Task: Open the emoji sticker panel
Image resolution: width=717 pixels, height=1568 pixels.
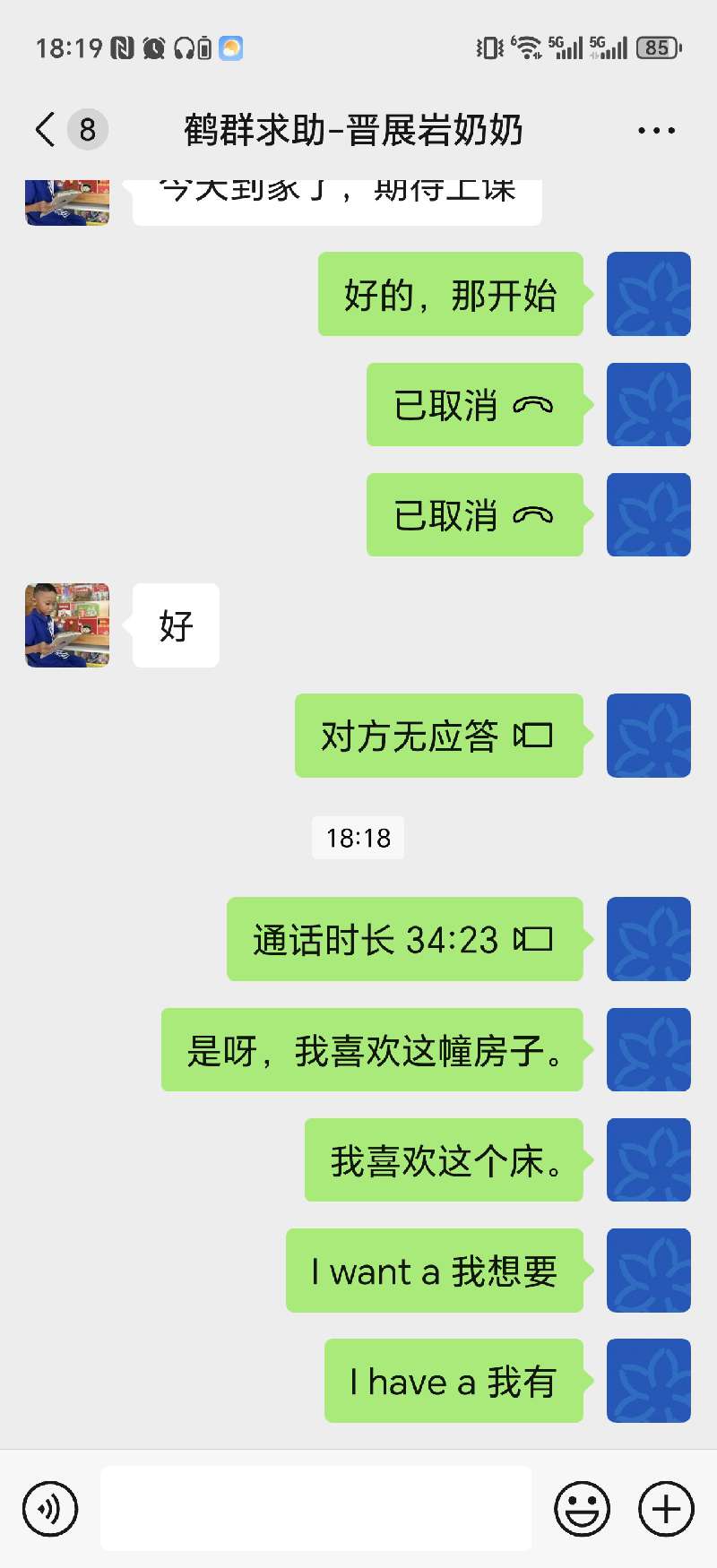Action: click(x=583, y=1509)
